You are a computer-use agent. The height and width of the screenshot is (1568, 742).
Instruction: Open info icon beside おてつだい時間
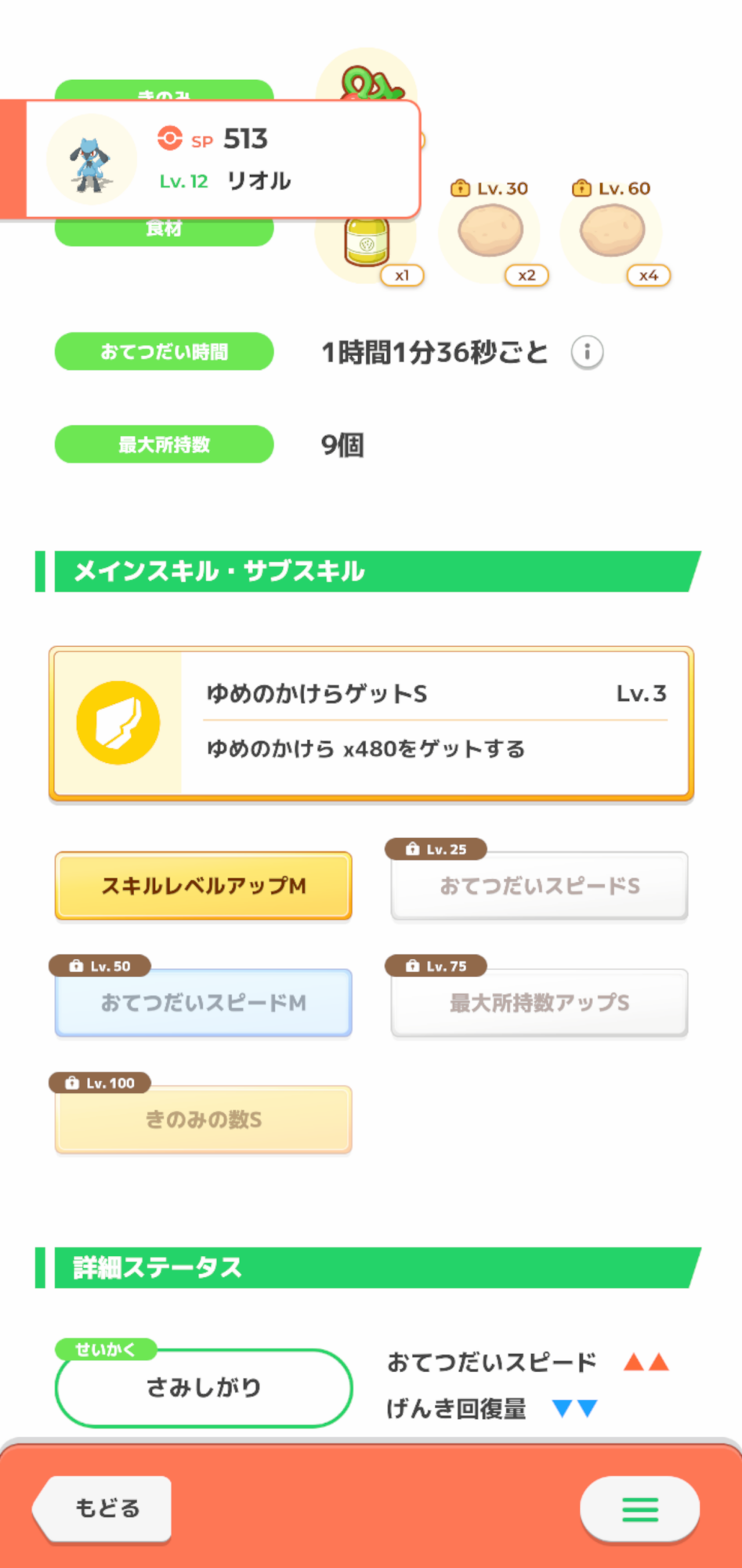click(x=587, y=353)
